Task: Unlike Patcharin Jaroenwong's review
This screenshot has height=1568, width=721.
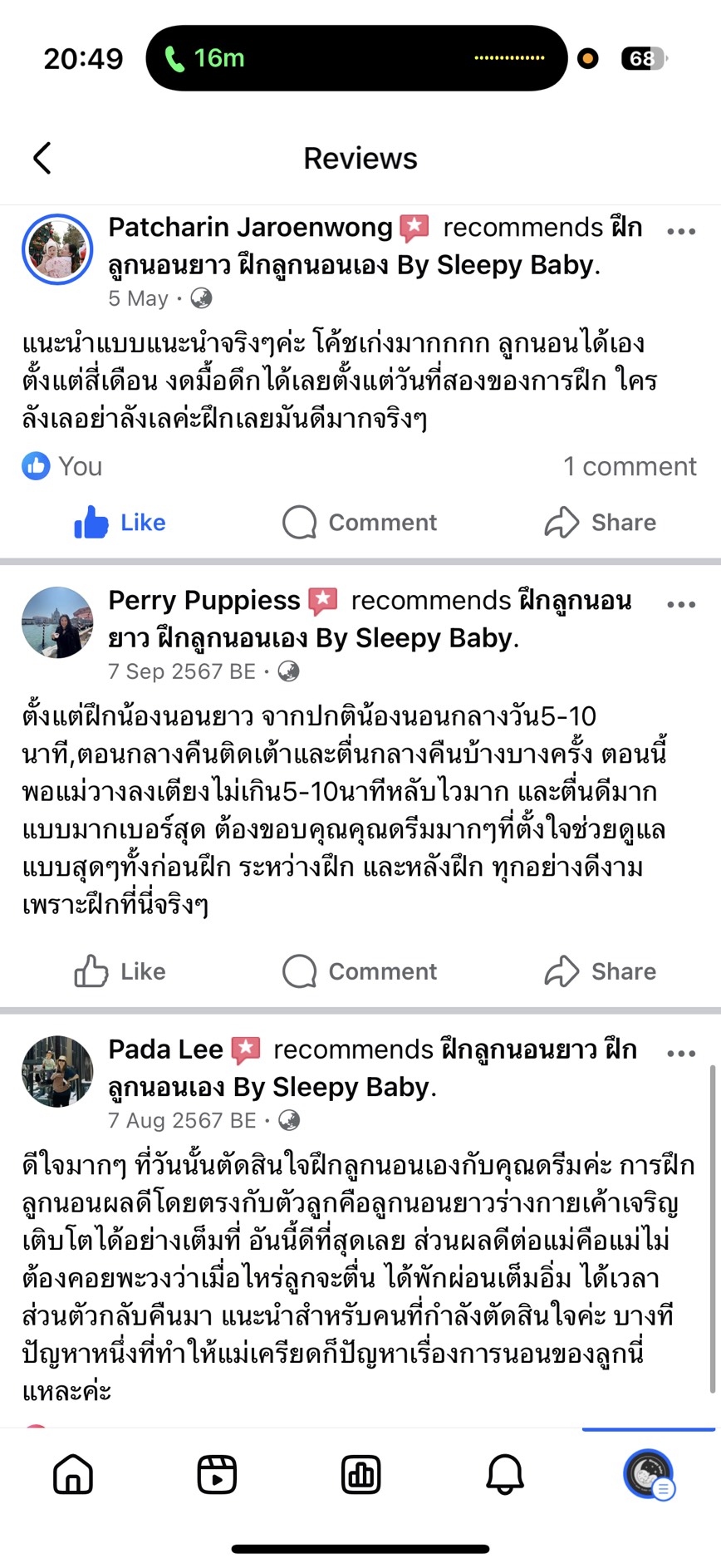Action: click(x=119, y=522)
